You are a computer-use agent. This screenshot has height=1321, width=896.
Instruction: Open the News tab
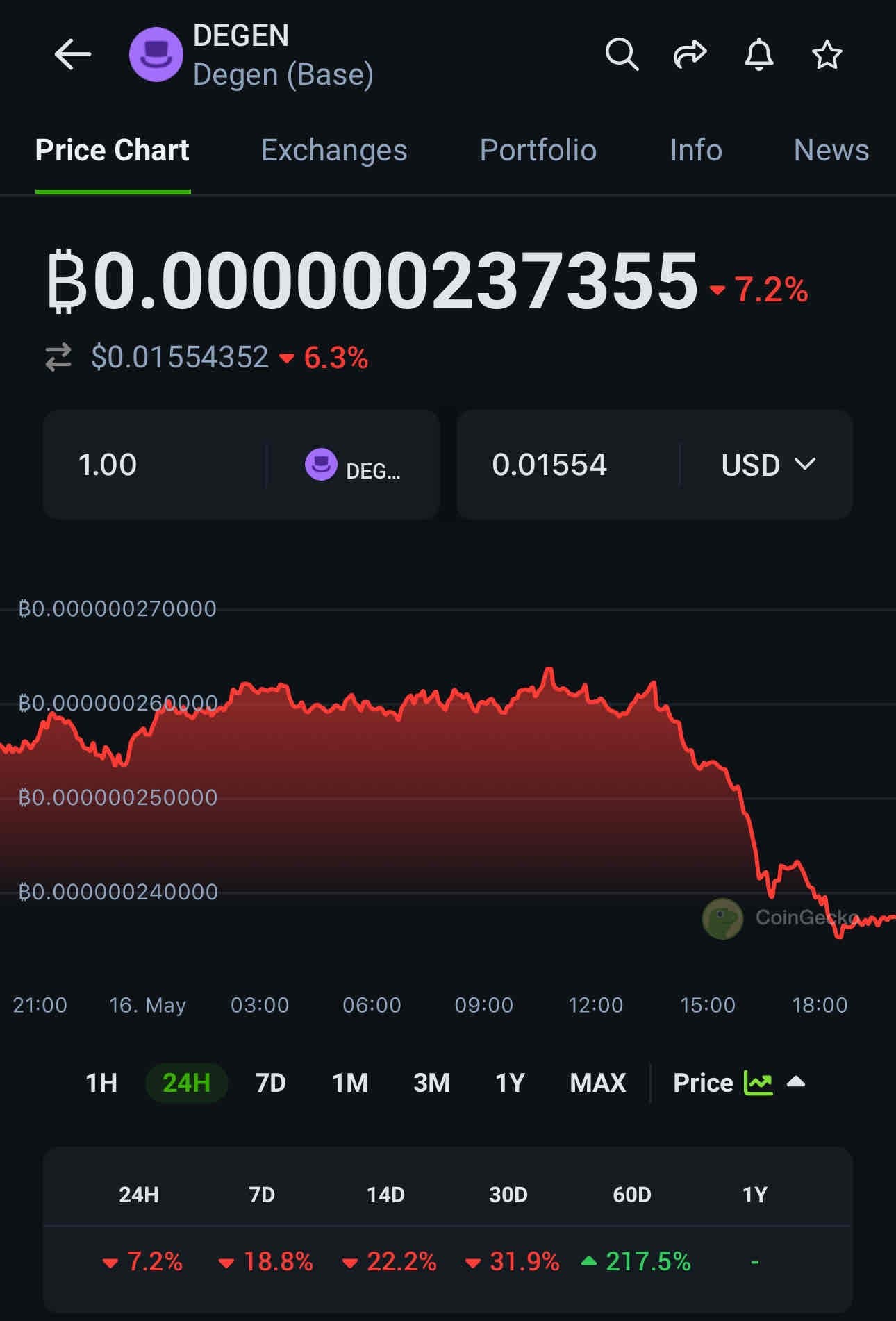pos(831,150)
